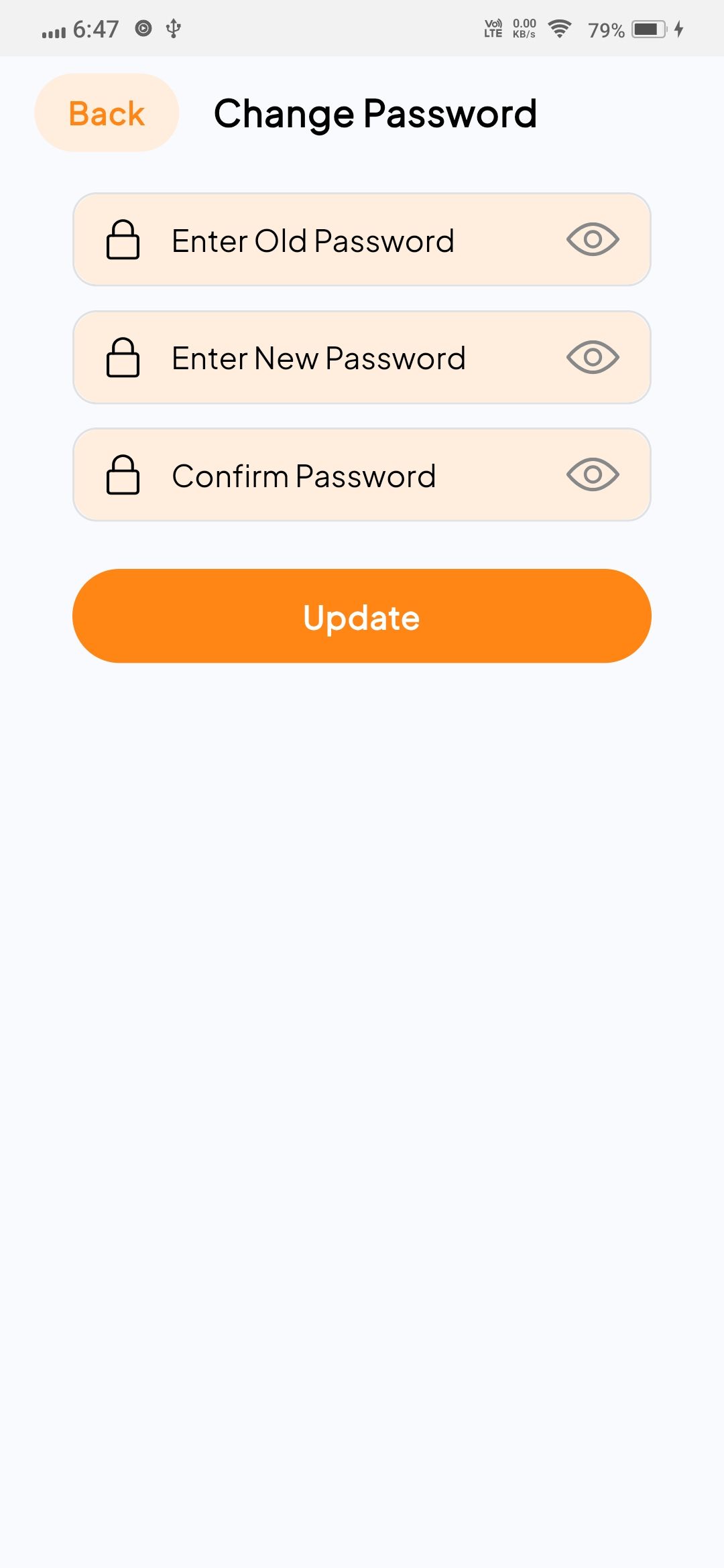Reveal the new password via eye icon
Image resolution: width=724 pixels, height=1568 pixels.
tap(593, 357)
